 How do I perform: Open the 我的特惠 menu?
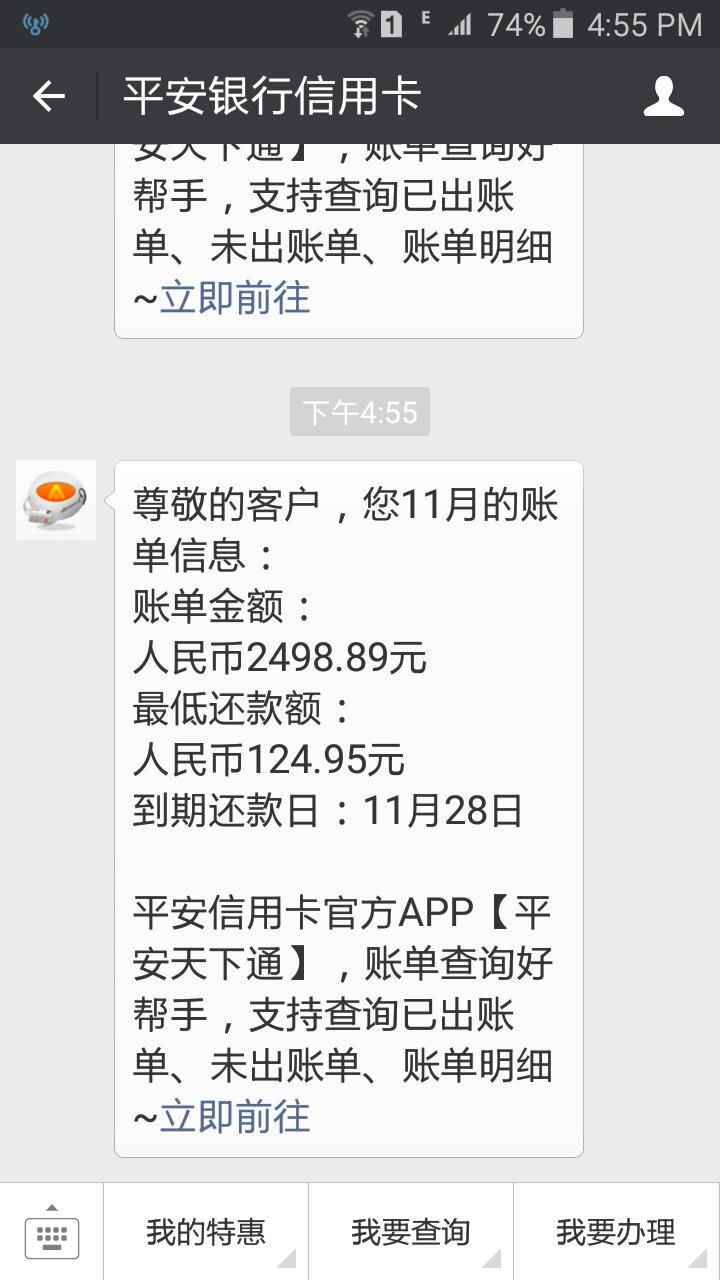(x=206, y=1232)
